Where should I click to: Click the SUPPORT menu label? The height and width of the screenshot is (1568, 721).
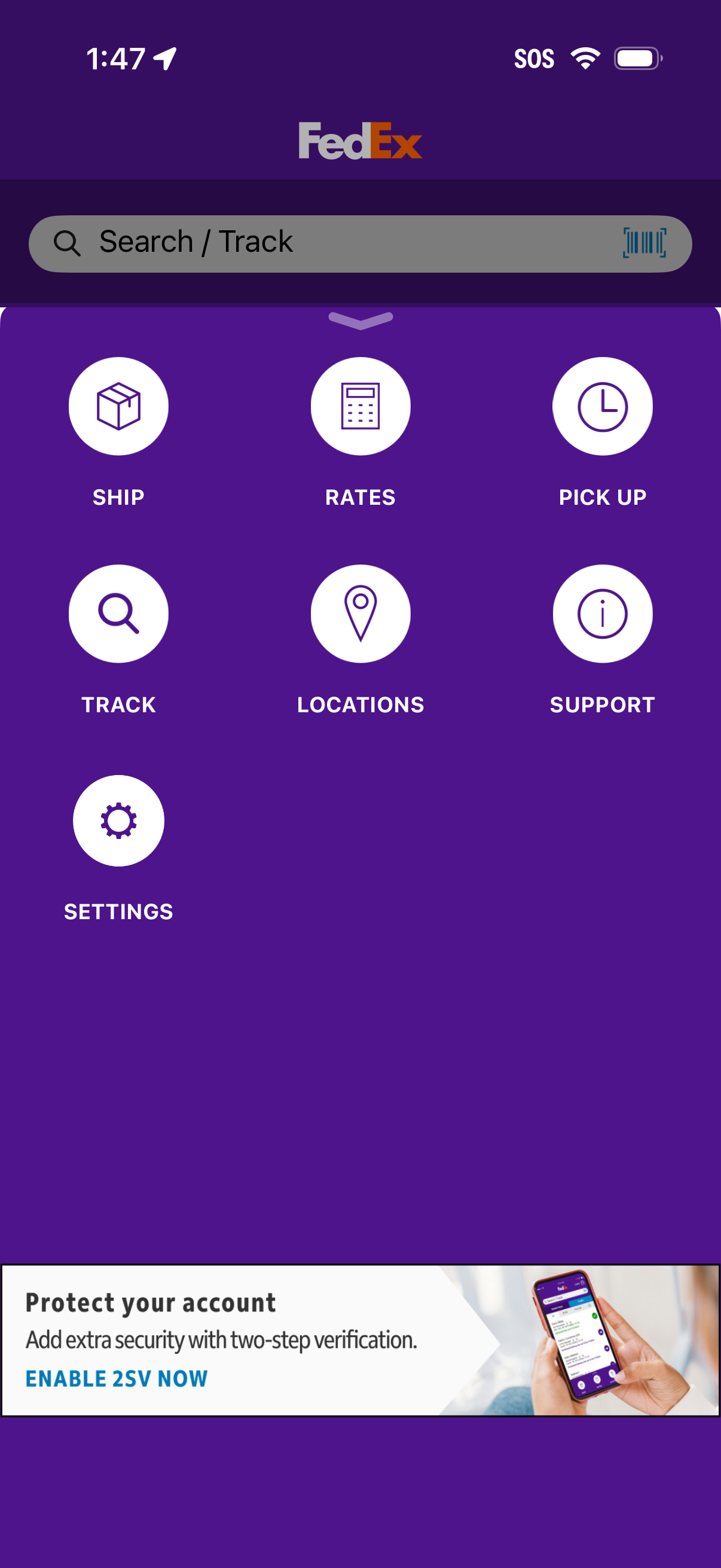point(603,705)
